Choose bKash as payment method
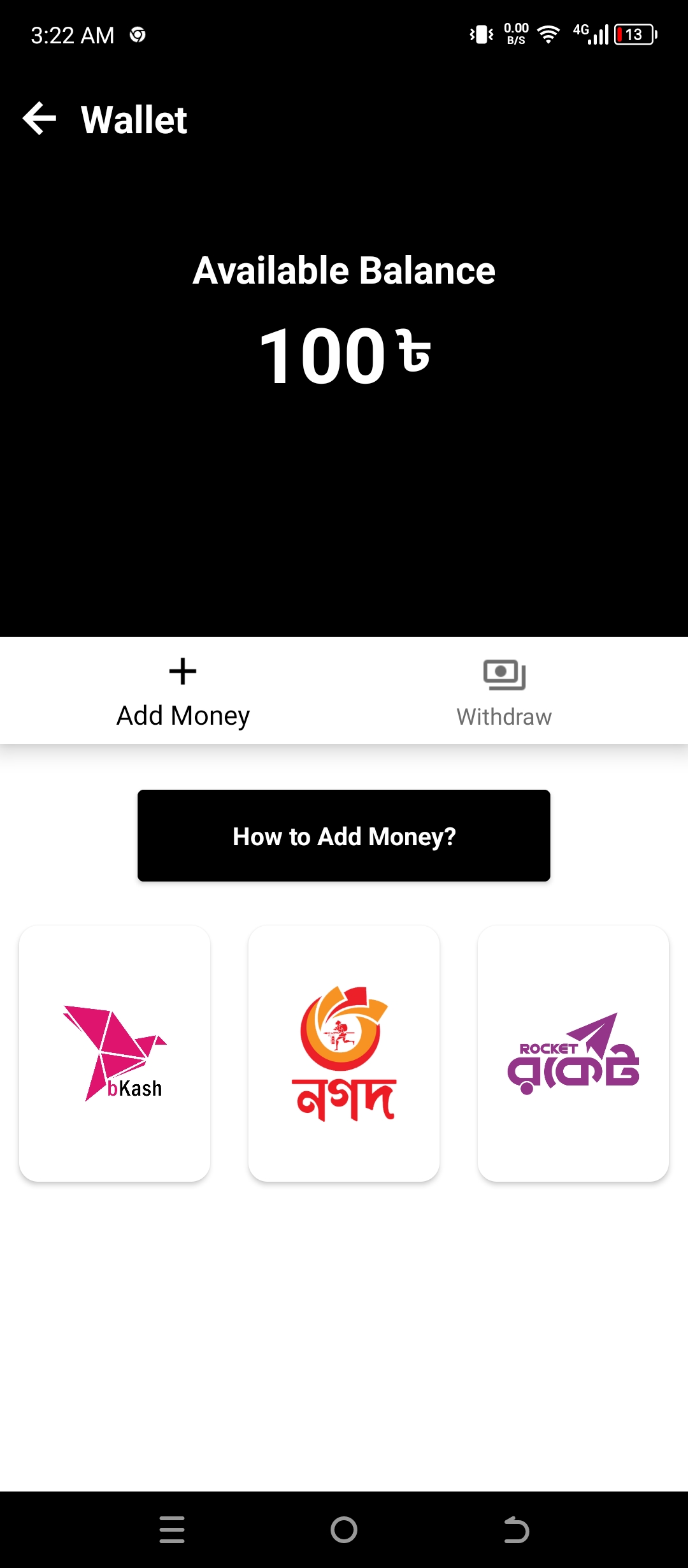The height and width of the screenshot is (1568, 688). point(115,1053)
